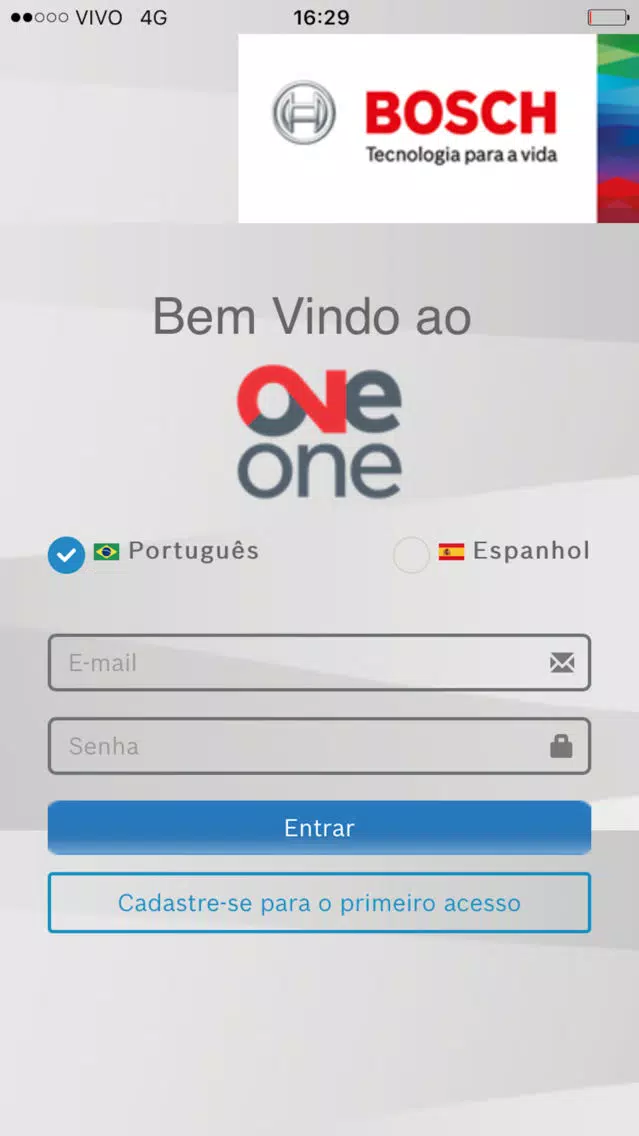The height and width of the screenshot is (1136, 639).
Task: Open Cadastre-se para o primeiro acesso
Action: (x=320, y=903)
